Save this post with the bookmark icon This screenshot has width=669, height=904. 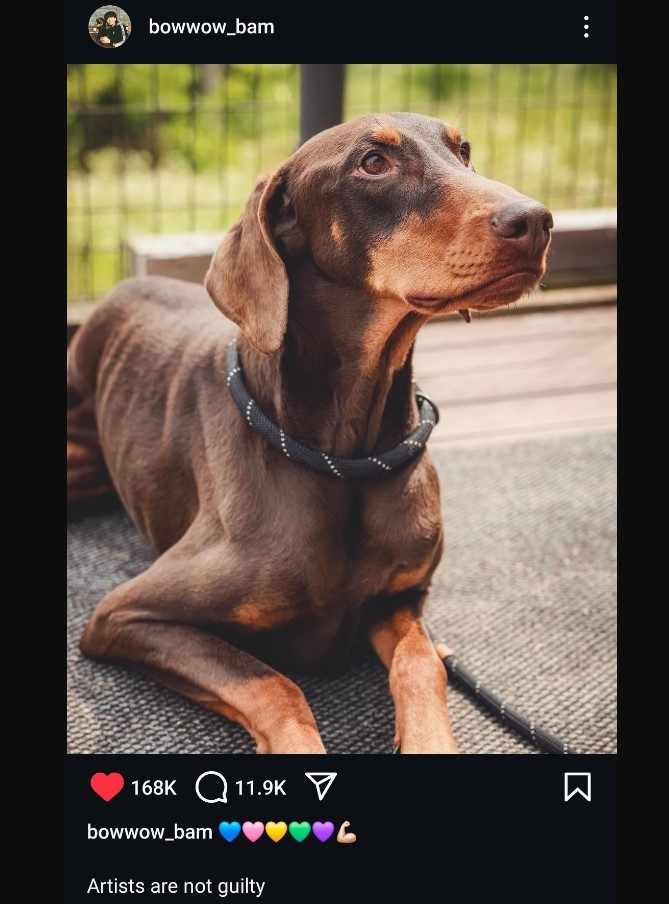[x=577, y=787]
